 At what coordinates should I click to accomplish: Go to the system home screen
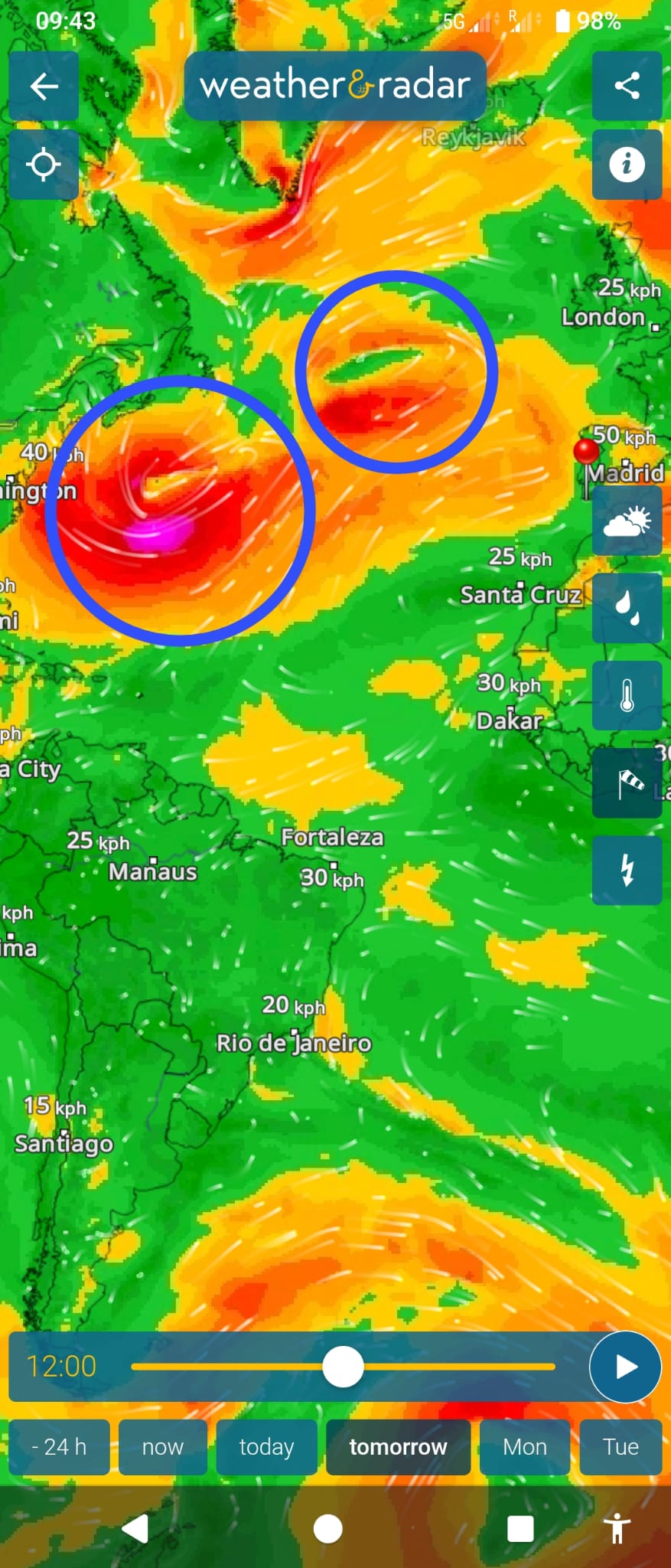[x=327, y=1529]
